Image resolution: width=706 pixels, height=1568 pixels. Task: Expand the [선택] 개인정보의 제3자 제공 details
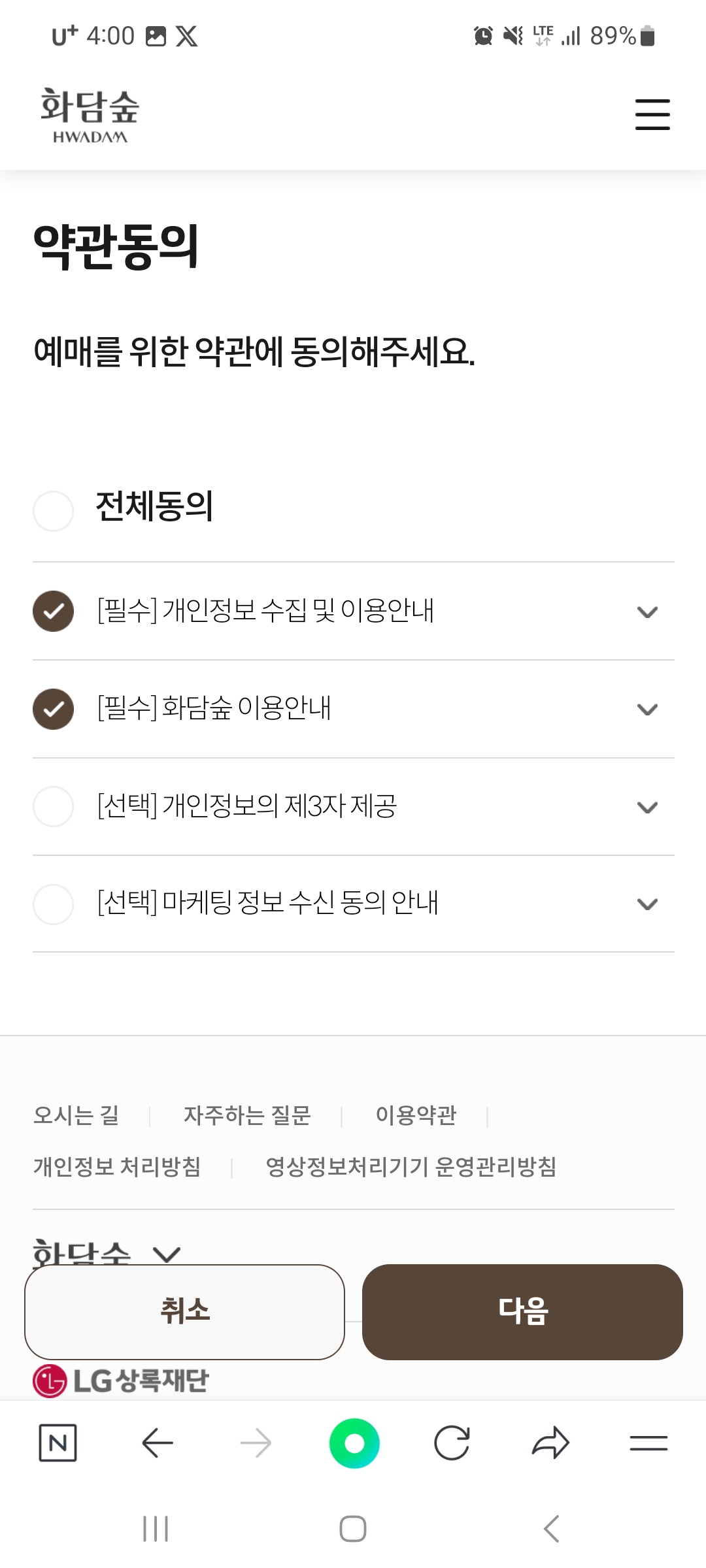coord(647,808)
